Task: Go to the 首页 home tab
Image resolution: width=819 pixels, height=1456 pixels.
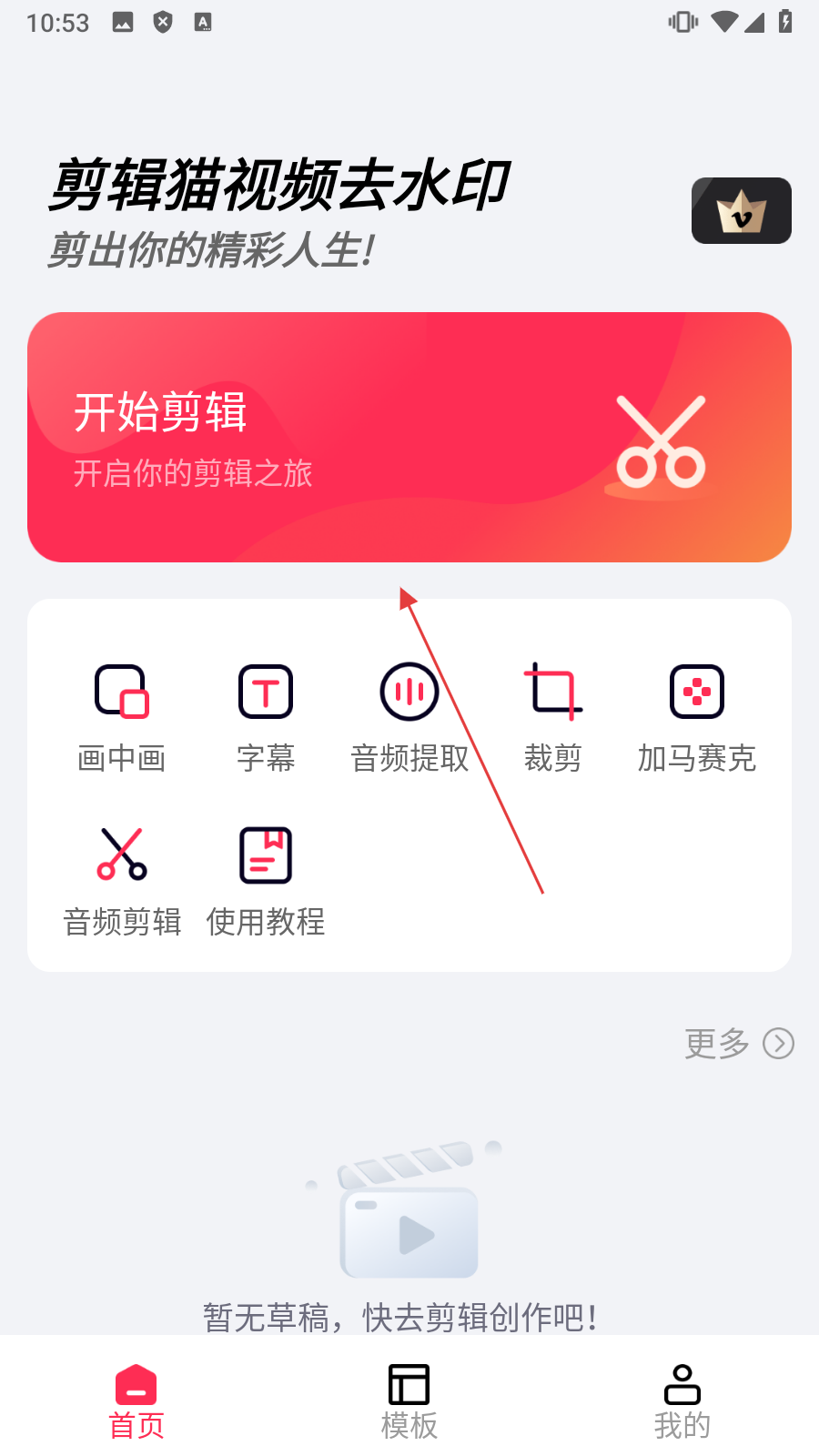Action: pos(136,1401)
